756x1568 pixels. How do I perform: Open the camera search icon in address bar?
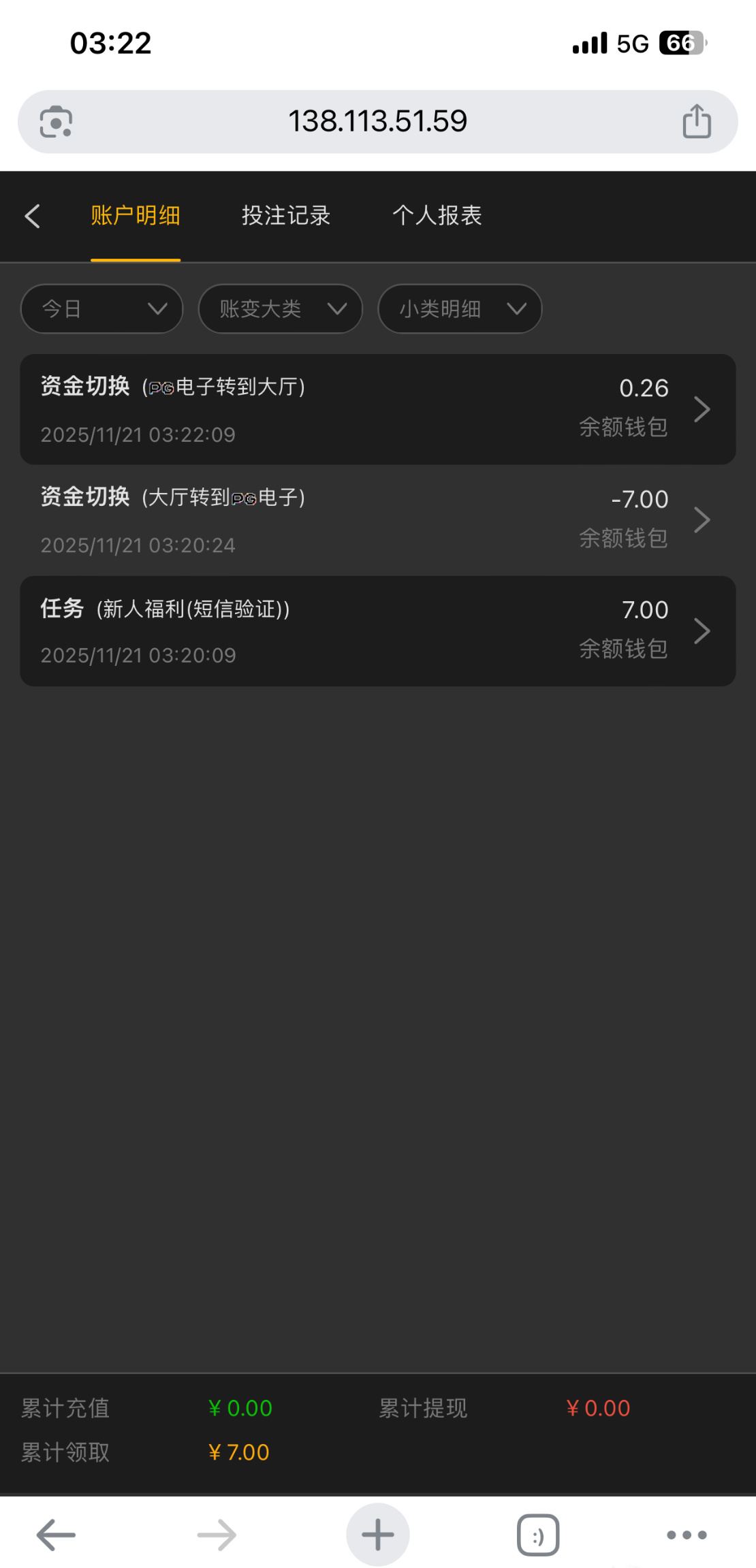pos(56,122)
